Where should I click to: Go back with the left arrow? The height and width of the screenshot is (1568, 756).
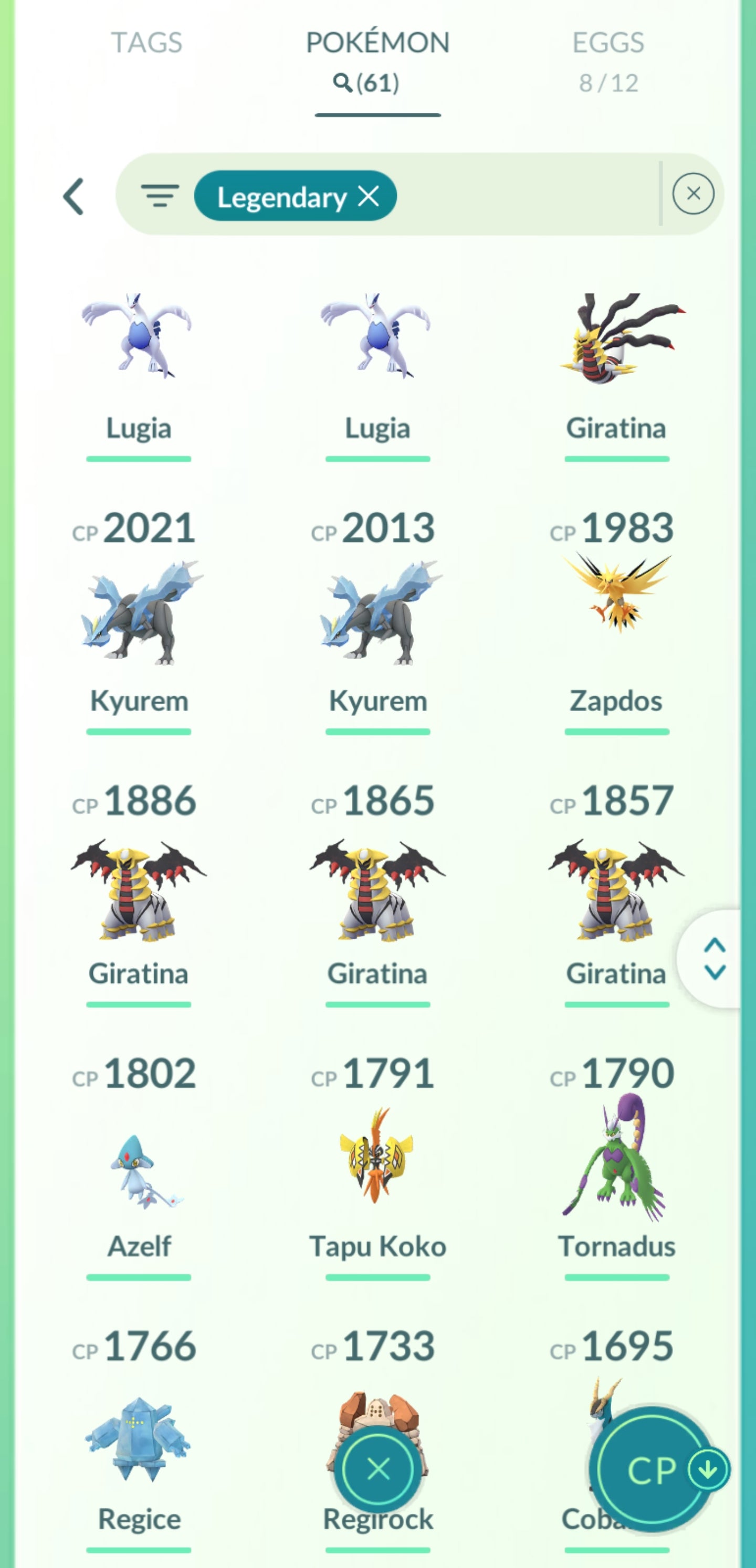[x=73, y=197]
